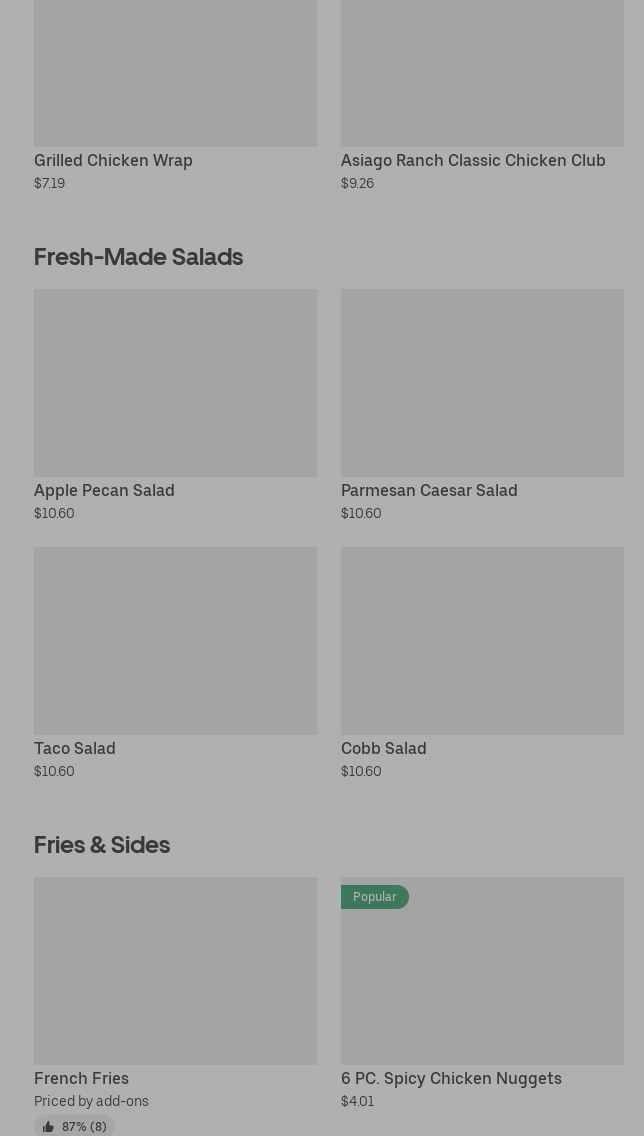Open the Grilled Chicken Wrap item

pyautogui.click(x=175, y=96)
